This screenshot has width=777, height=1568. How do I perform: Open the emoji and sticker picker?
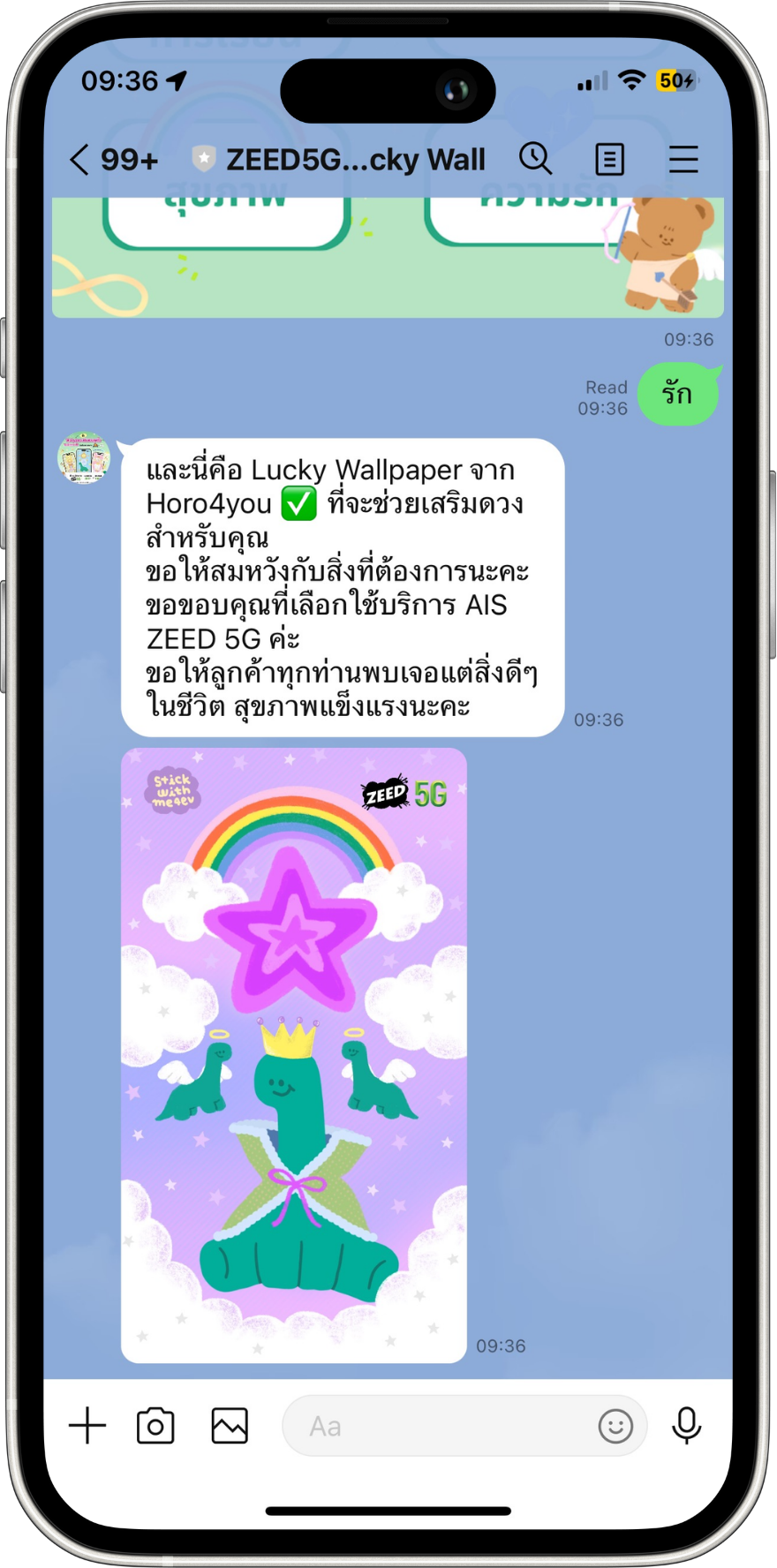[615, 1426]
